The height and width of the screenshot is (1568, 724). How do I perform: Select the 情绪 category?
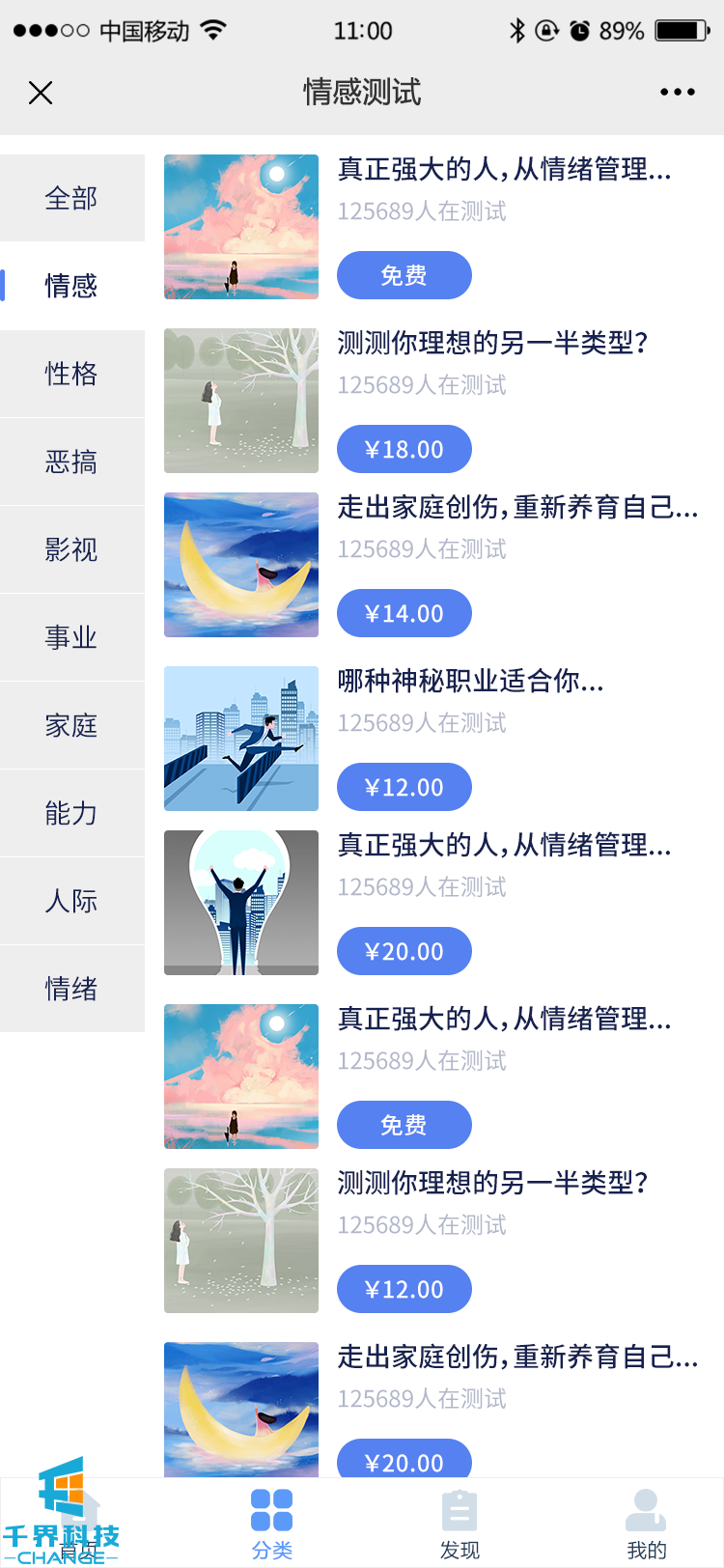pyautogui.click(x=71, y=989)
